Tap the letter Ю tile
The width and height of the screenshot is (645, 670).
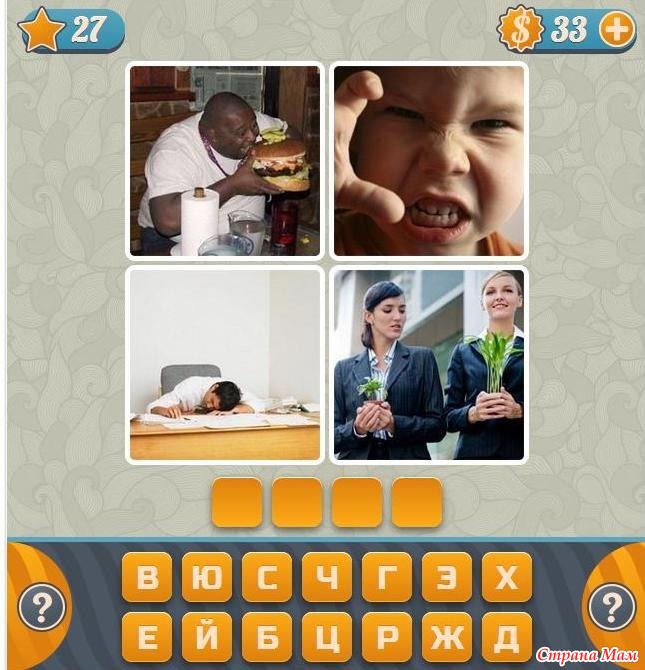[207, 578]
